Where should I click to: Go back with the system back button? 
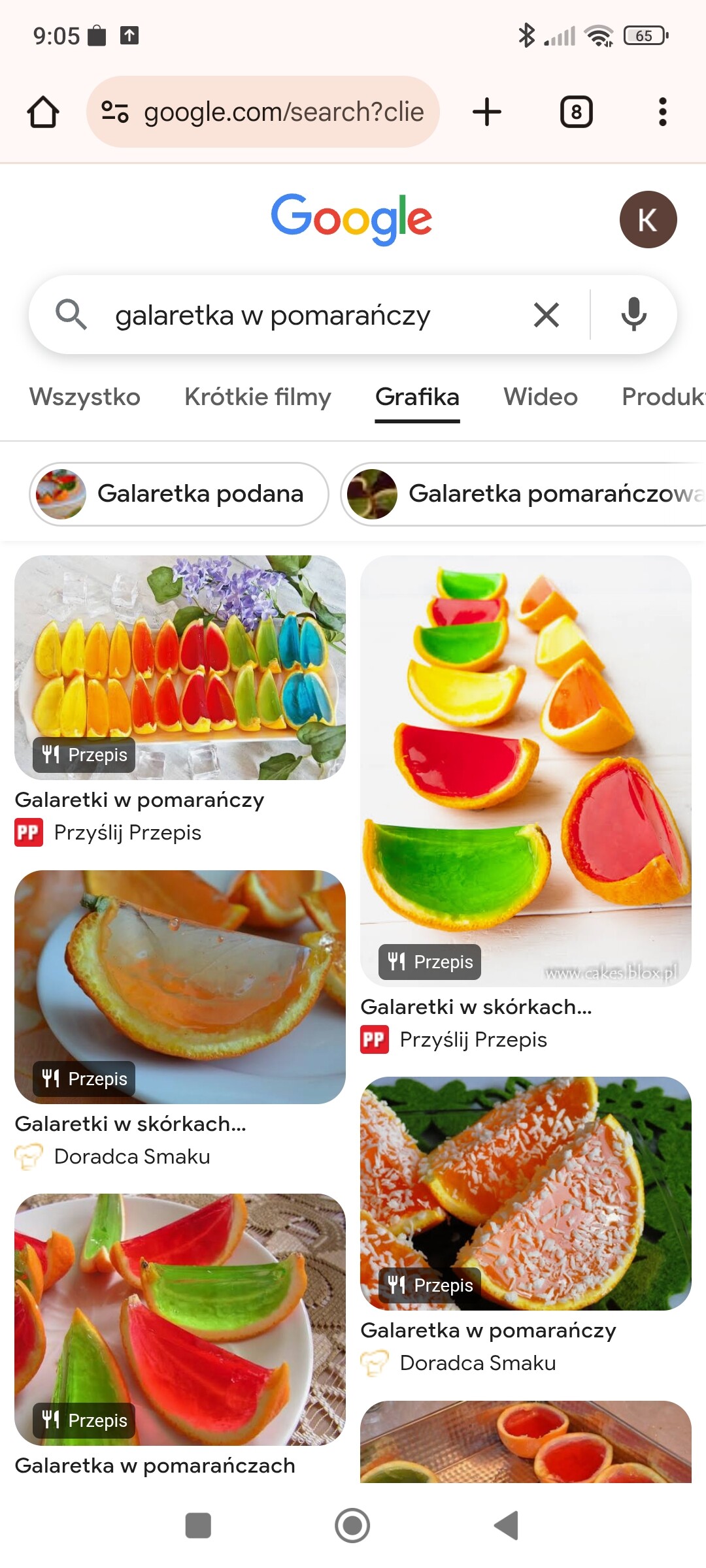click(x=507, y=1526)
